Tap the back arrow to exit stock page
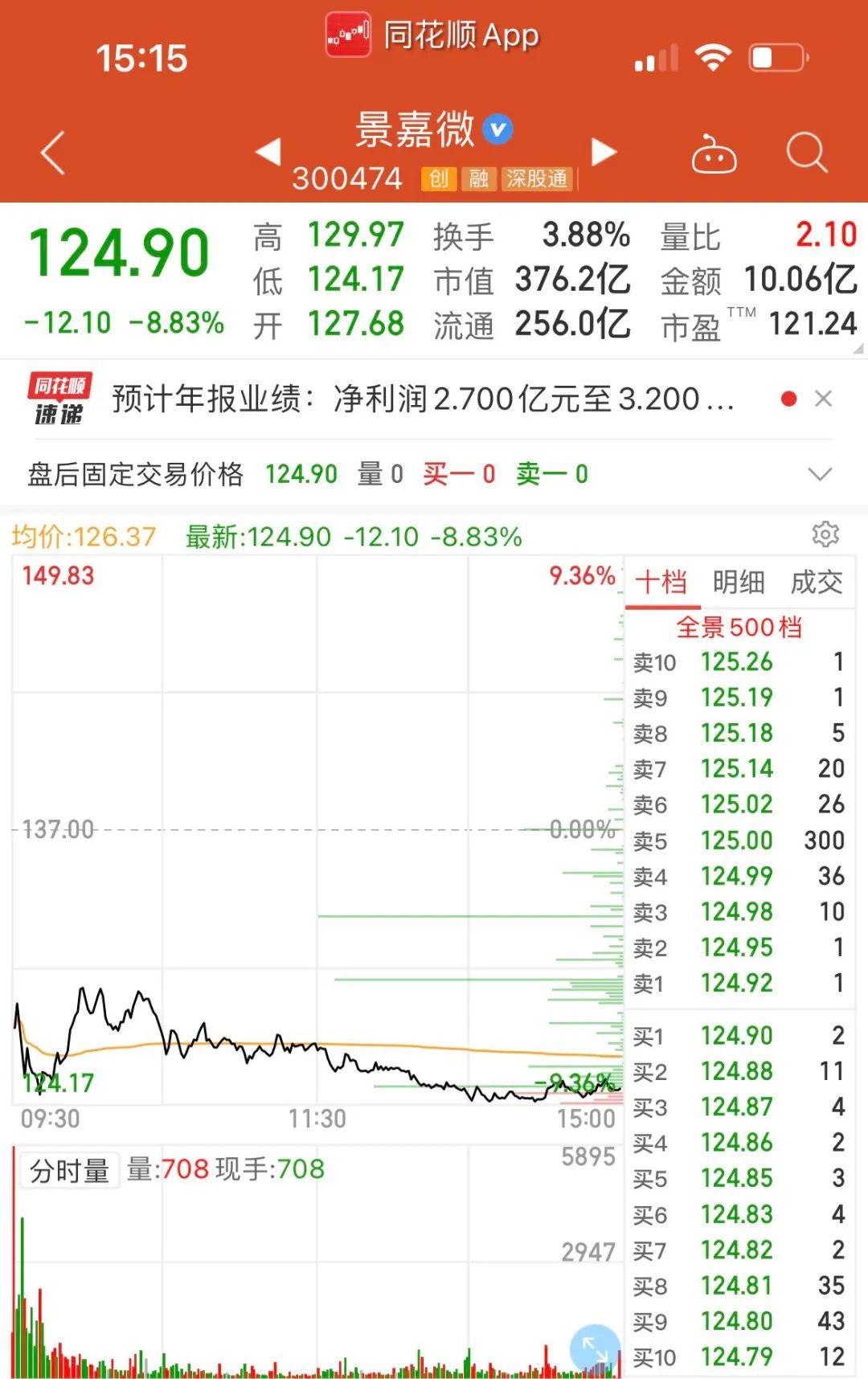The height and width of the screenshot is (1379, 868). (52, 153)
